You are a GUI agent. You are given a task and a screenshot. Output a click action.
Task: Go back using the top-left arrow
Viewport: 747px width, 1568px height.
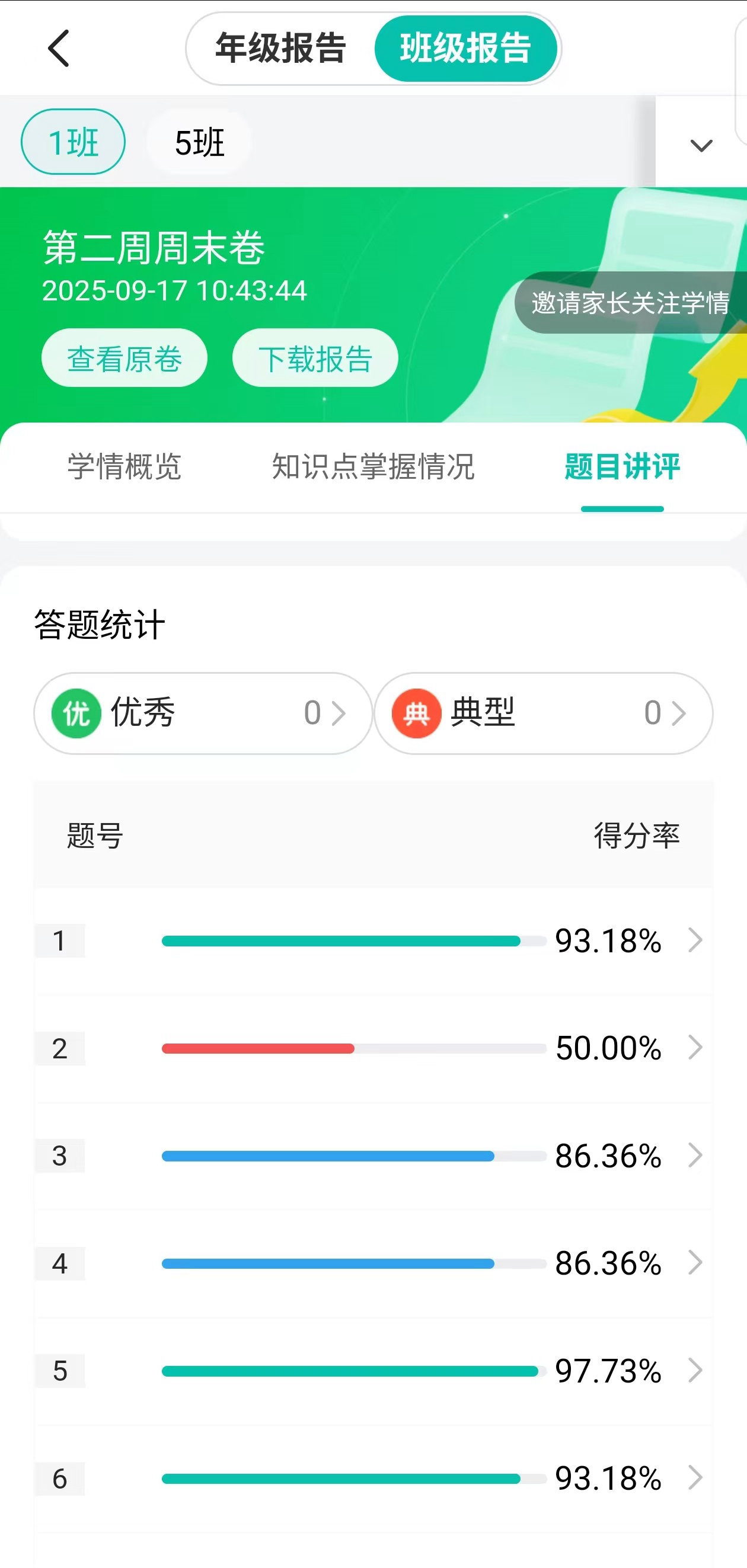click(x=59, y=48)
